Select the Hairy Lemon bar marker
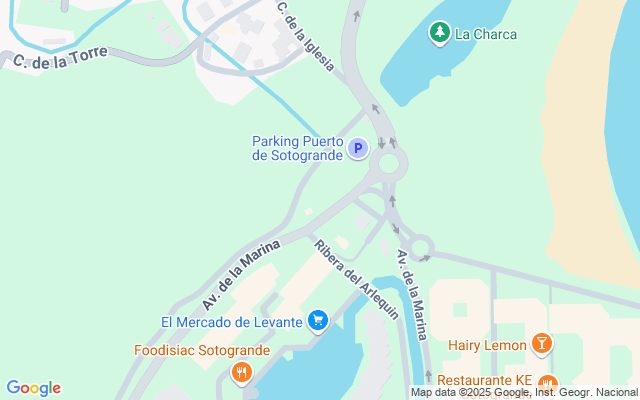Viewport: 640px width, 400px height. click(x=542, y=344)
